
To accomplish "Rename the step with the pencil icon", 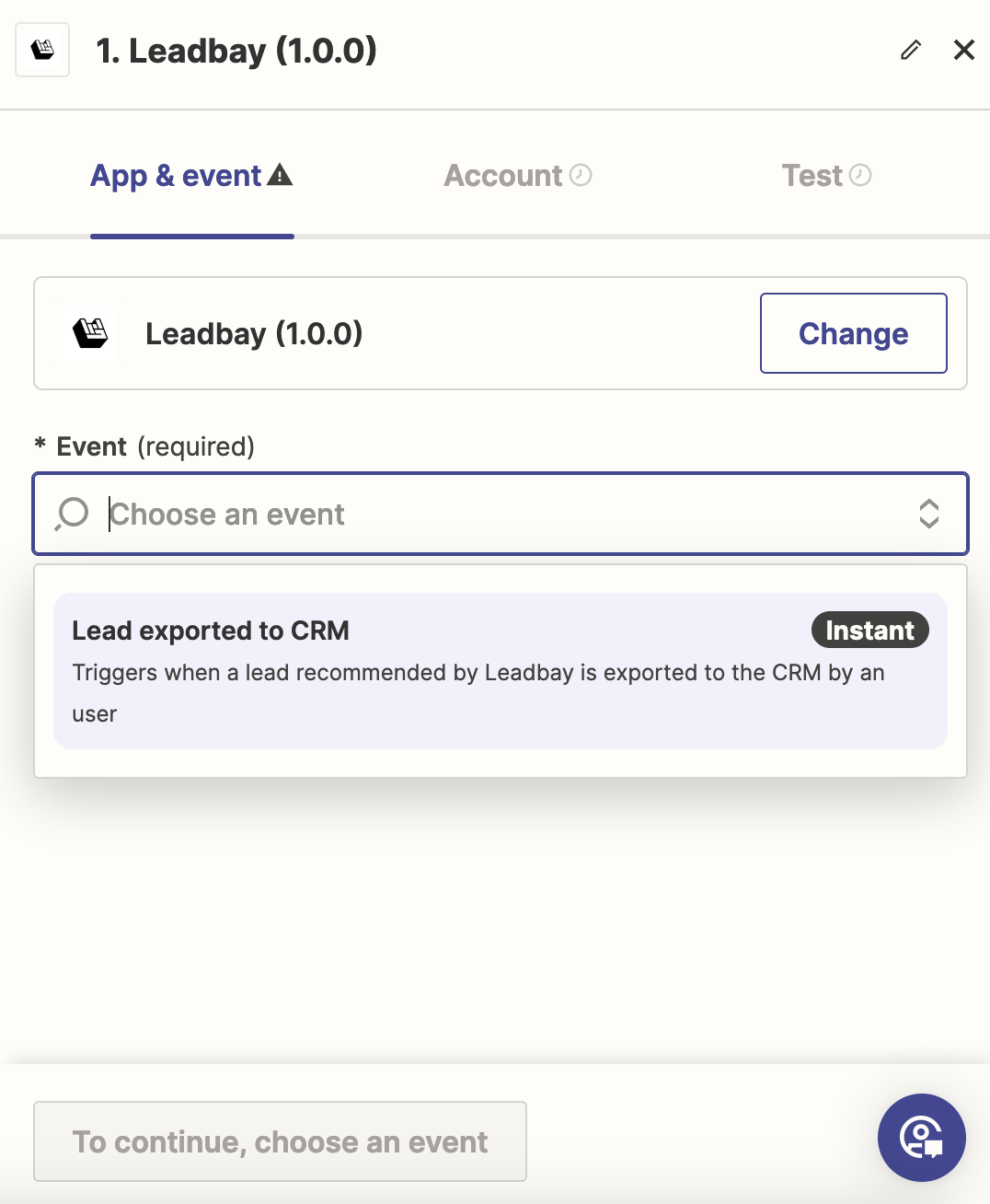I will pyautogui.click(x=910, y=50).
